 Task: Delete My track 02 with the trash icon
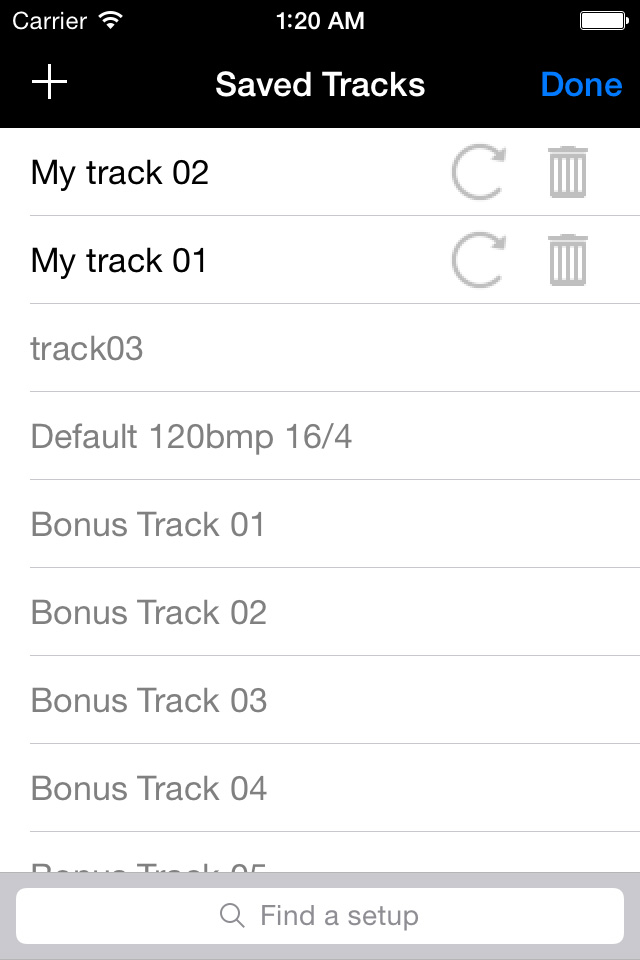point(568,172)
